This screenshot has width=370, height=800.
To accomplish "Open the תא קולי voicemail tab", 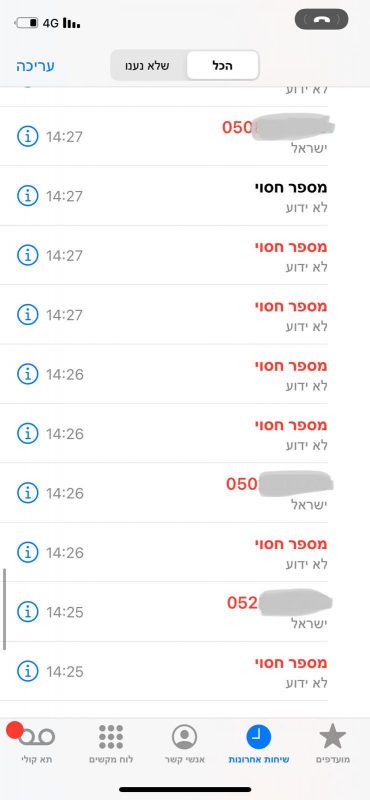I will pyautogui.click(x=37, y=743).
